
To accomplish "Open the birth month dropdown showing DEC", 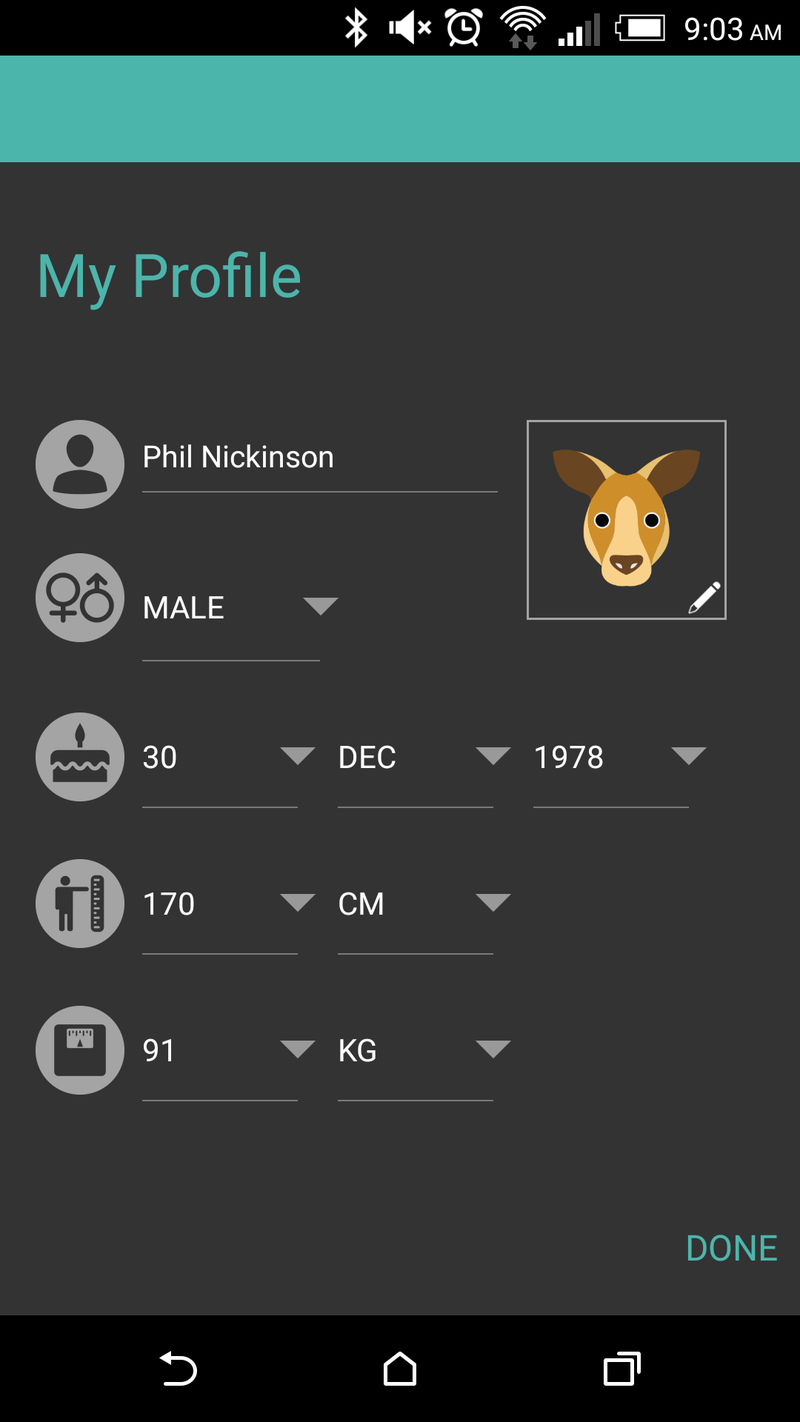I will coord(424,759).
